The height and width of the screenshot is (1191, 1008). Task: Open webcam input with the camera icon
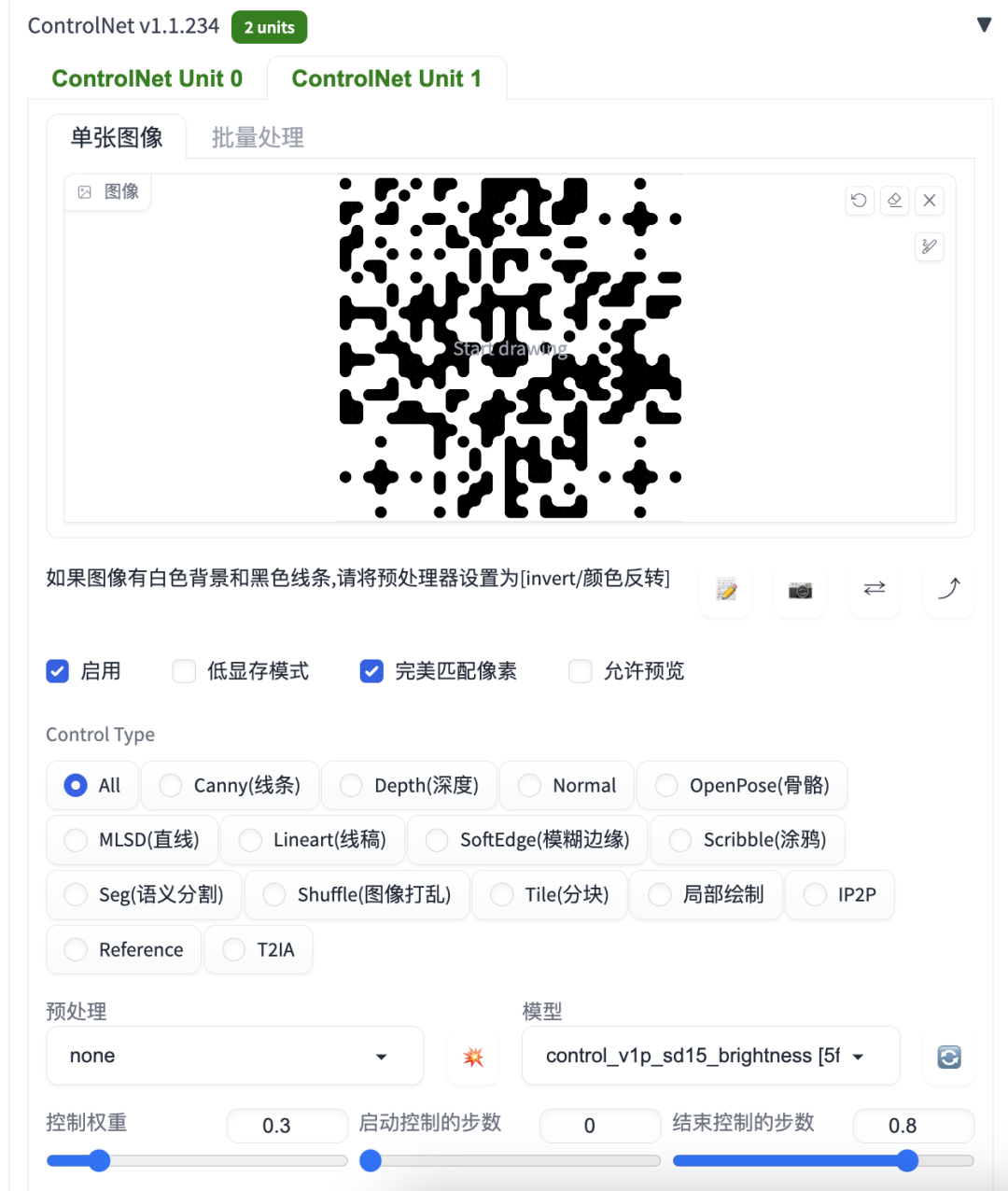pyautogui.click(x=799, y=590)
